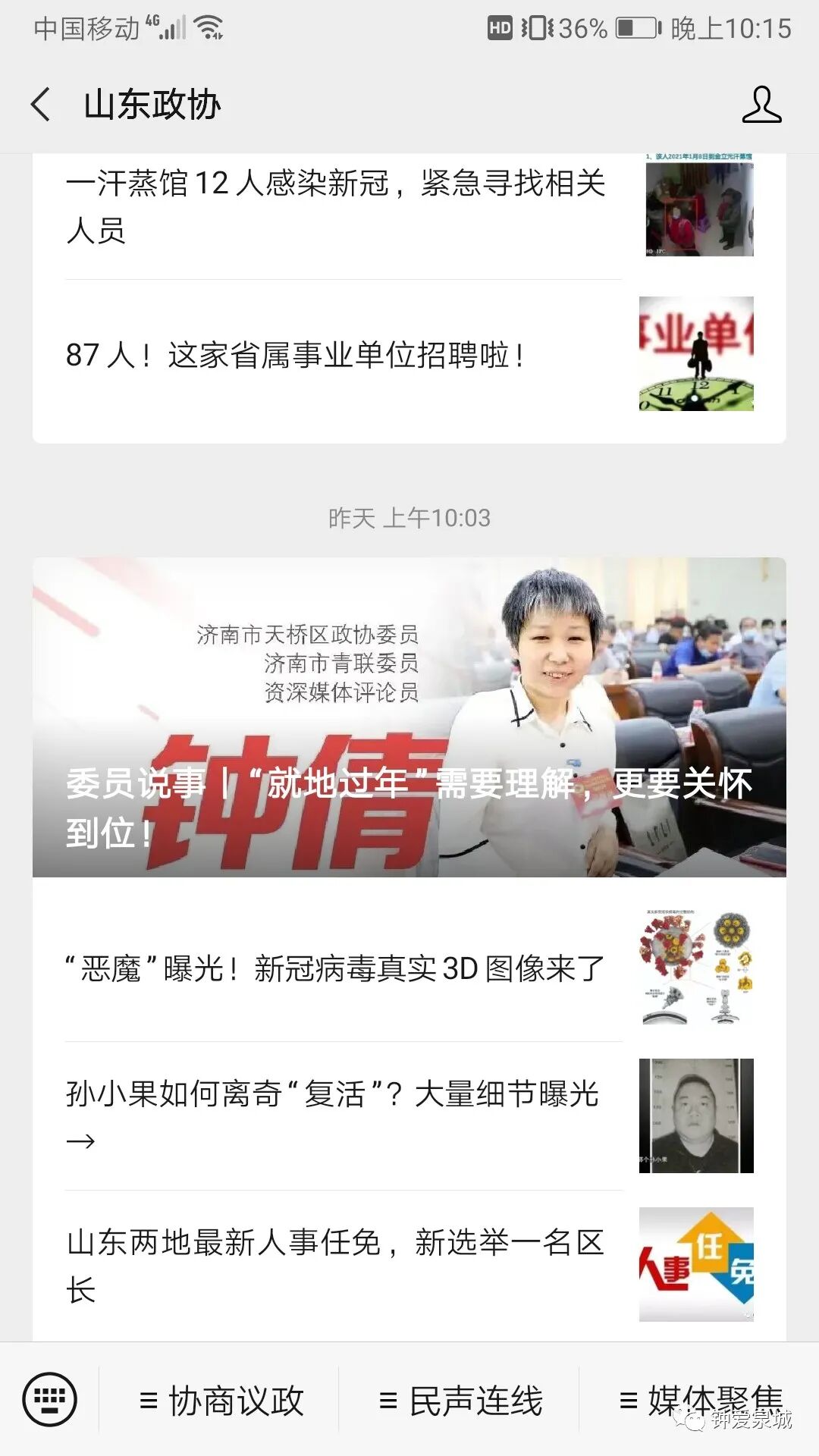The width and height of the screenshot is (819, 1456).
Task: Open the 87 人省属事业单位招聘 article
Action: pyautogui.click(x=409, y=354)
